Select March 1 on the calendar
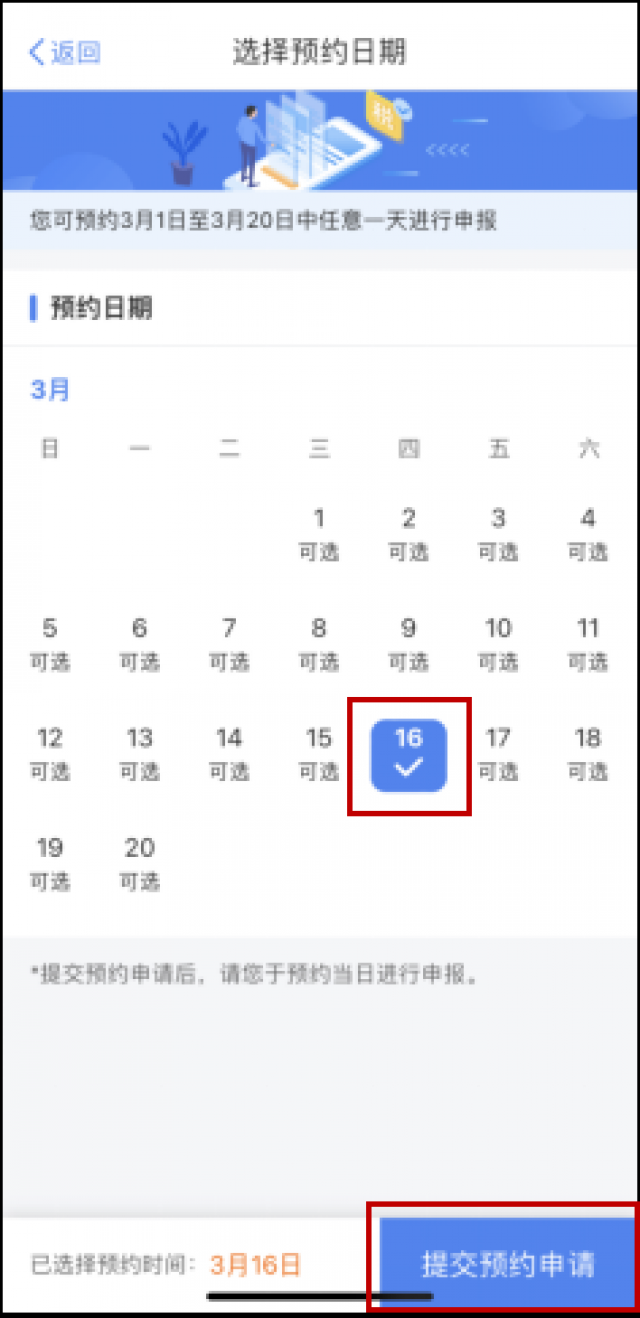 (x=319, y=533)
